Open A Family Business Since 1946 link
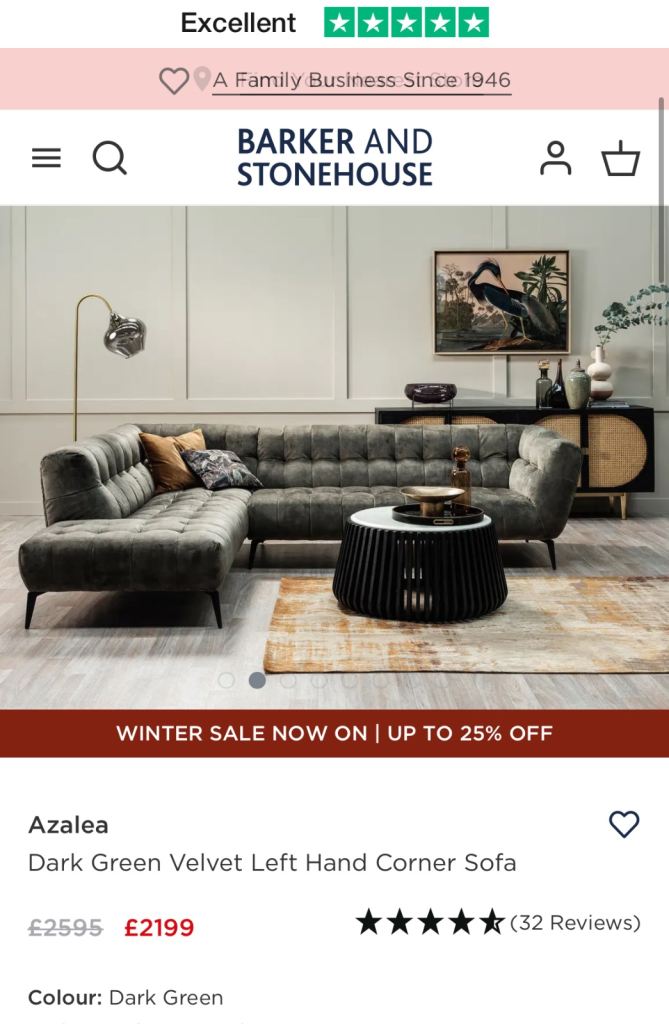 (361, 80)
